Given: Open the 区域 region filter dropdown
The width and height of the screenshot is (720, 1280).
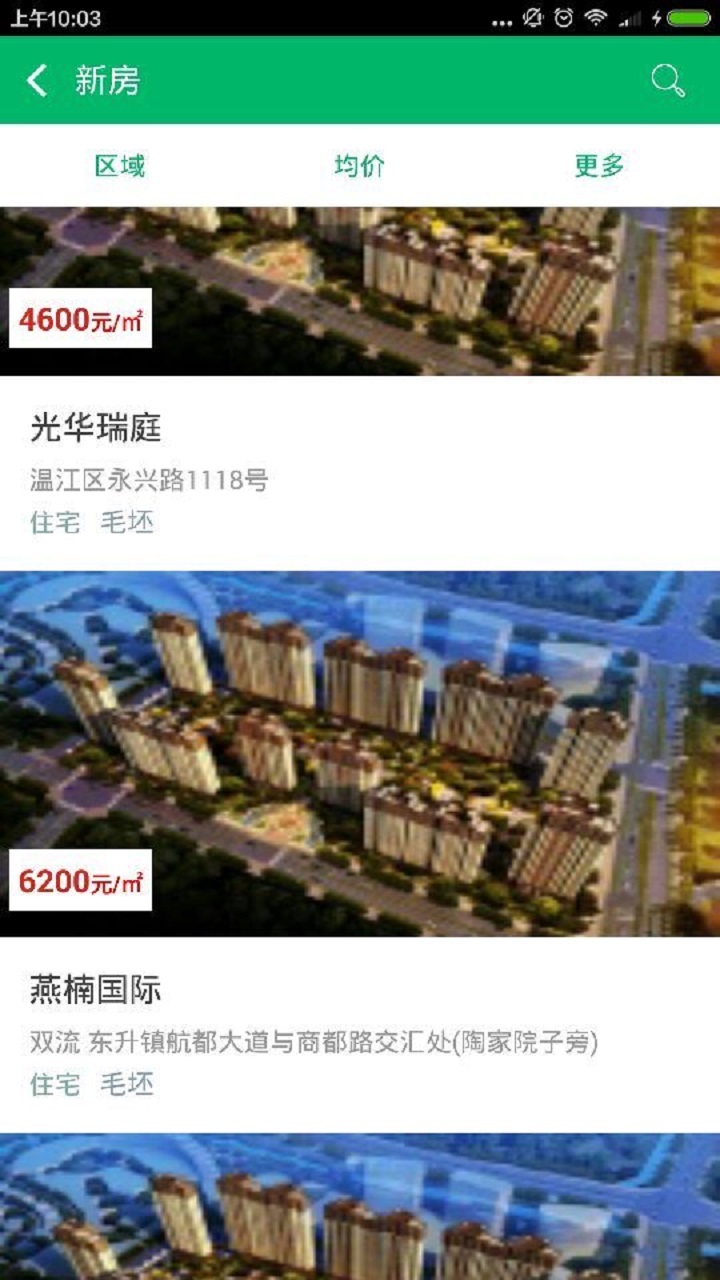Looking at the screenshot, I should [120, 166].
